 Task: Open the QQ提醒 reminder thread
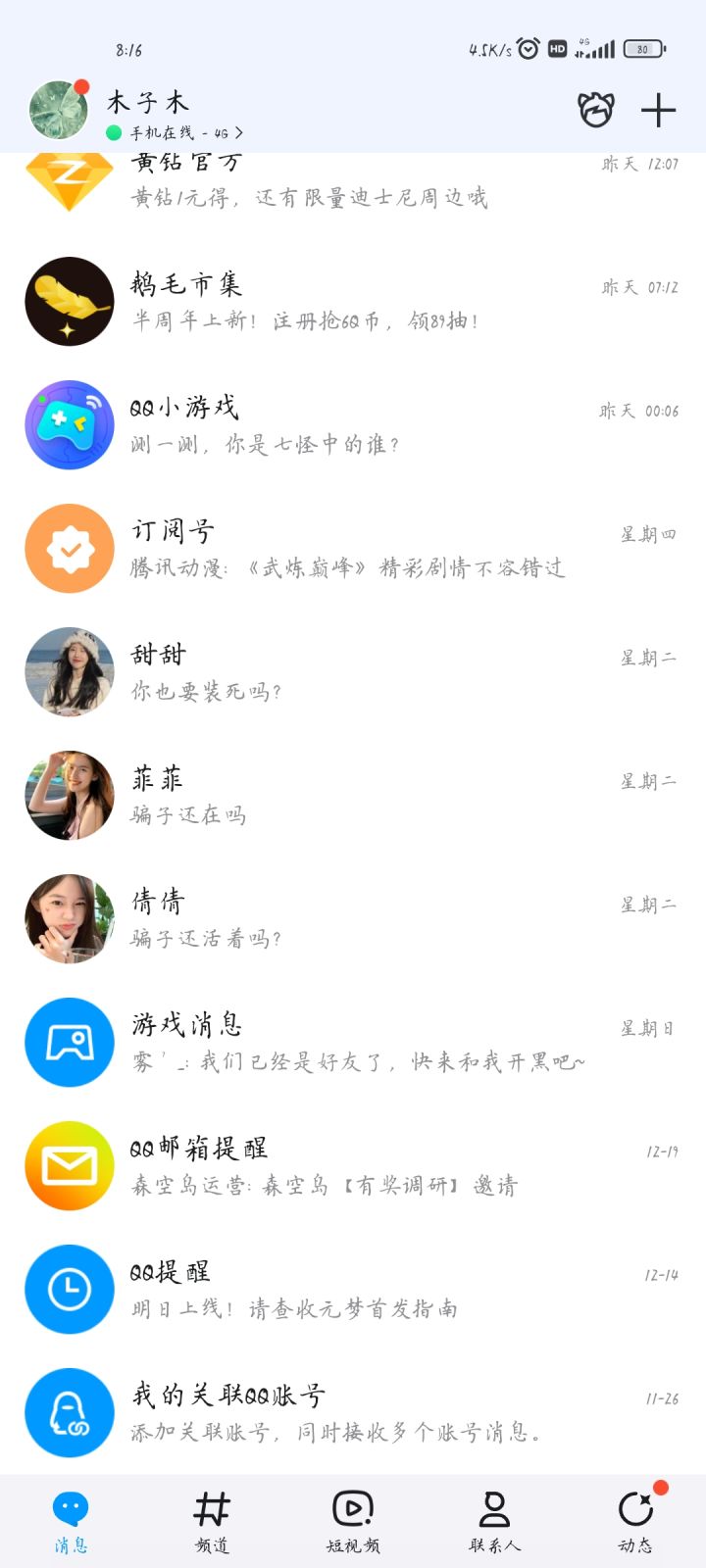[x=353, y=1290]
